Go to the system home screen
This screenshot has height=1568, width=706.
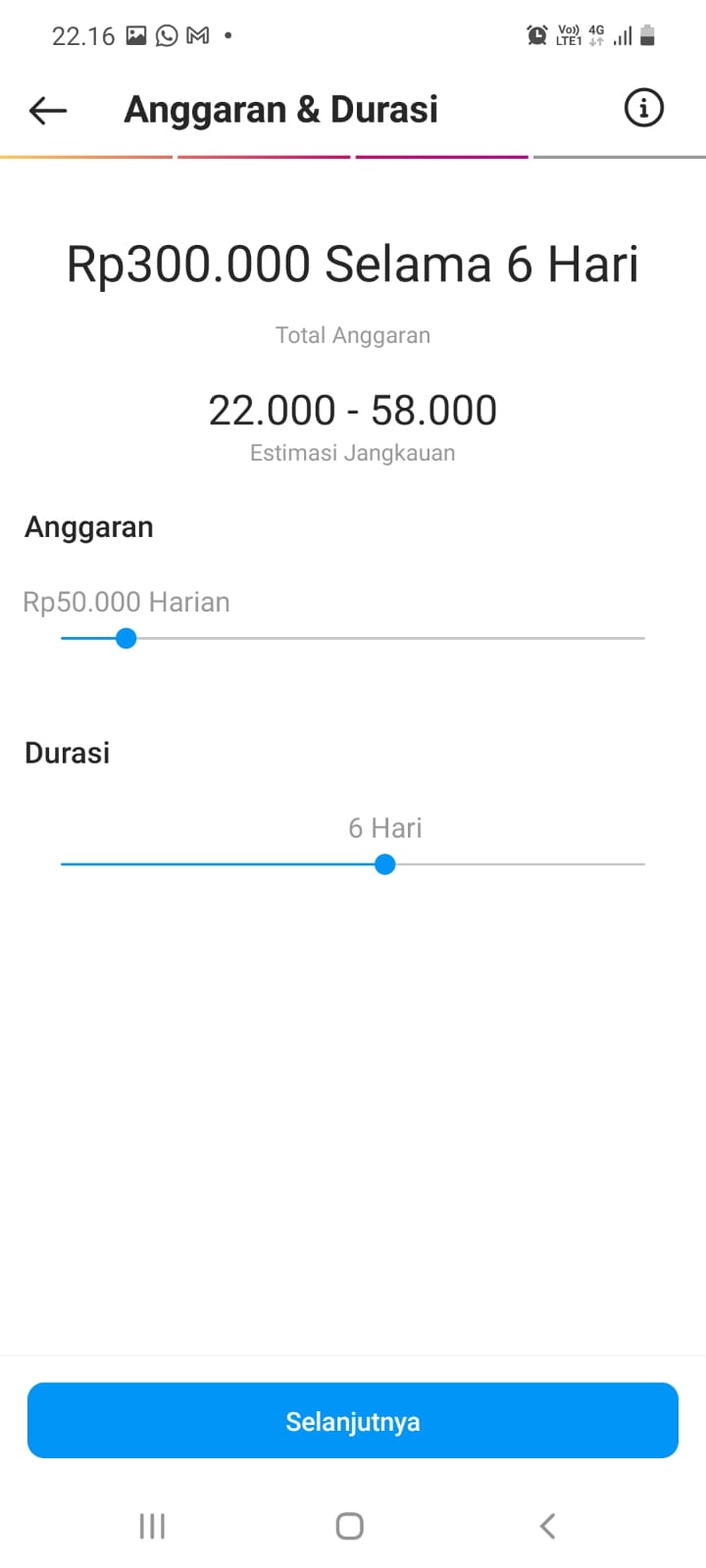coord(350,1526)
